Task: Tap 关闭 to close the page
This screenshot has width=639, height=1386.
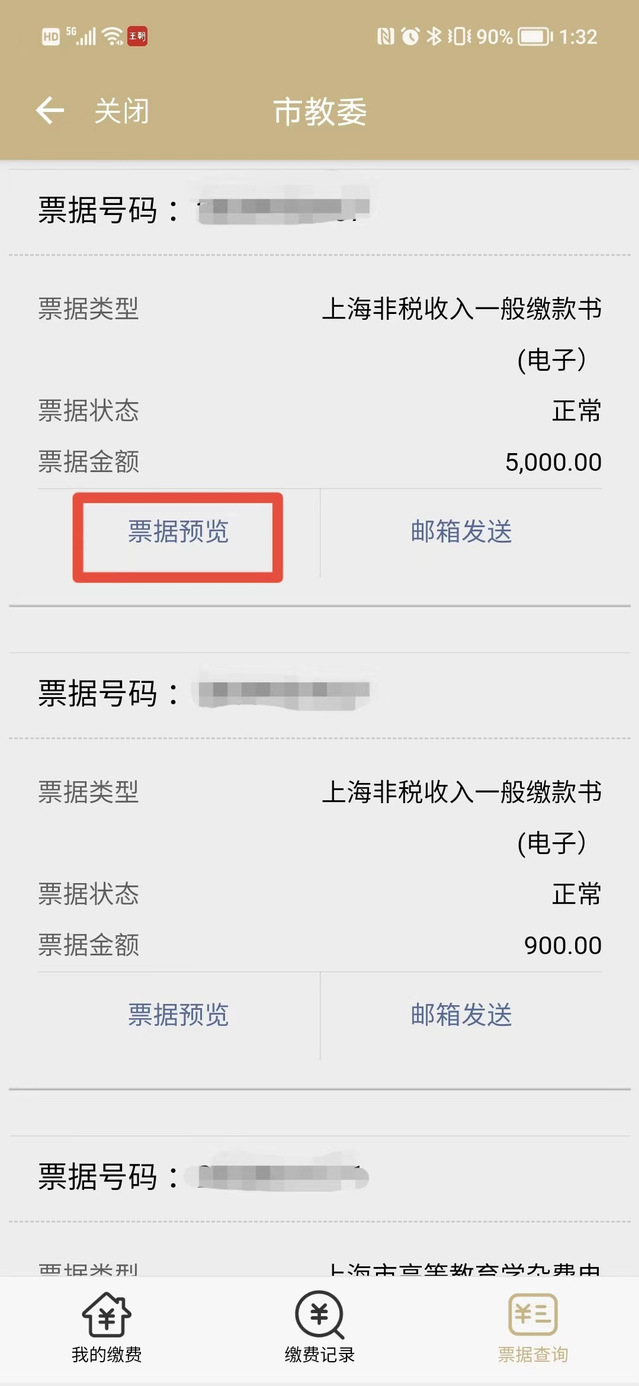Action: tap(121, 111)
